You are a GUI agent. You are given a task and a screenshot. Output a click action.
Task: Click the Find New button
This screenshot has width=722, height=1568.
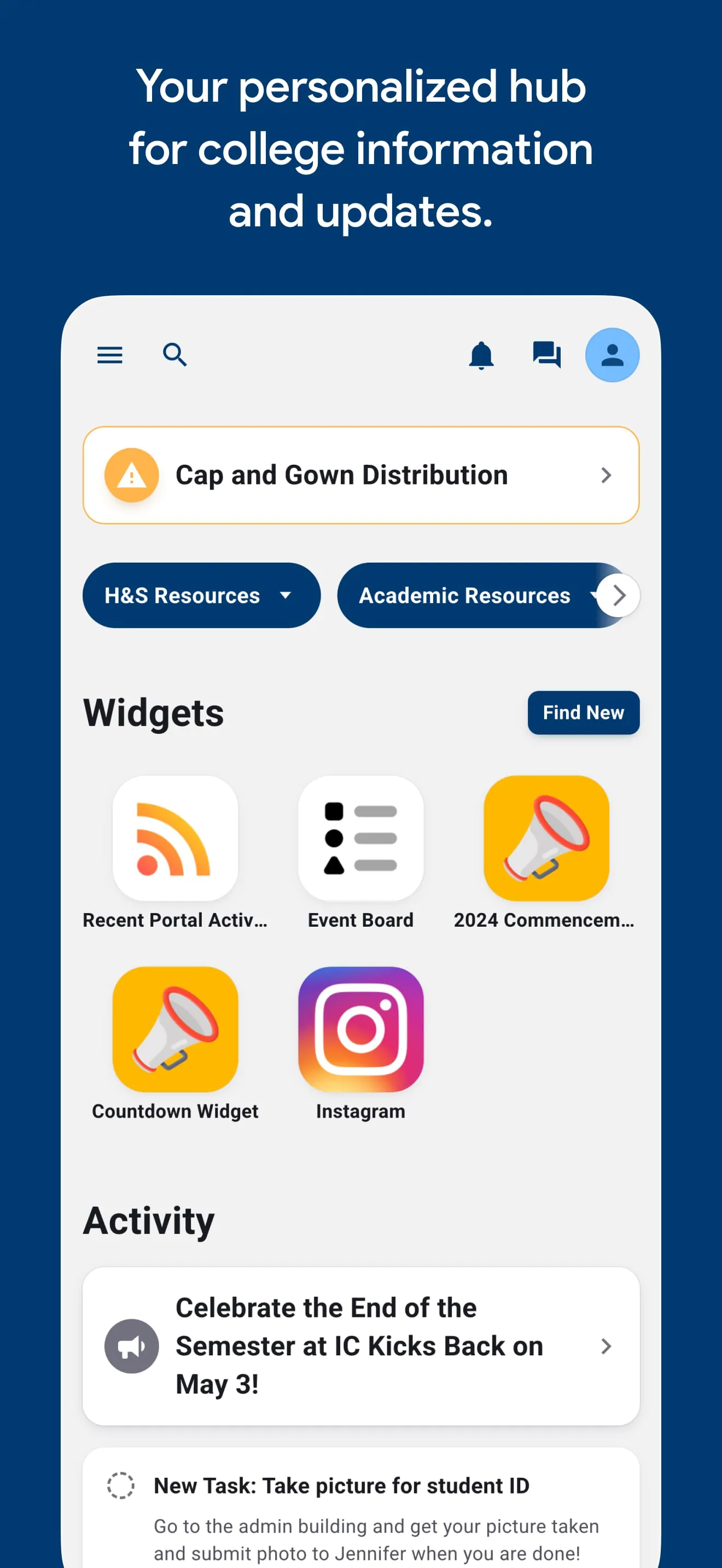click(x=583, y=712)
